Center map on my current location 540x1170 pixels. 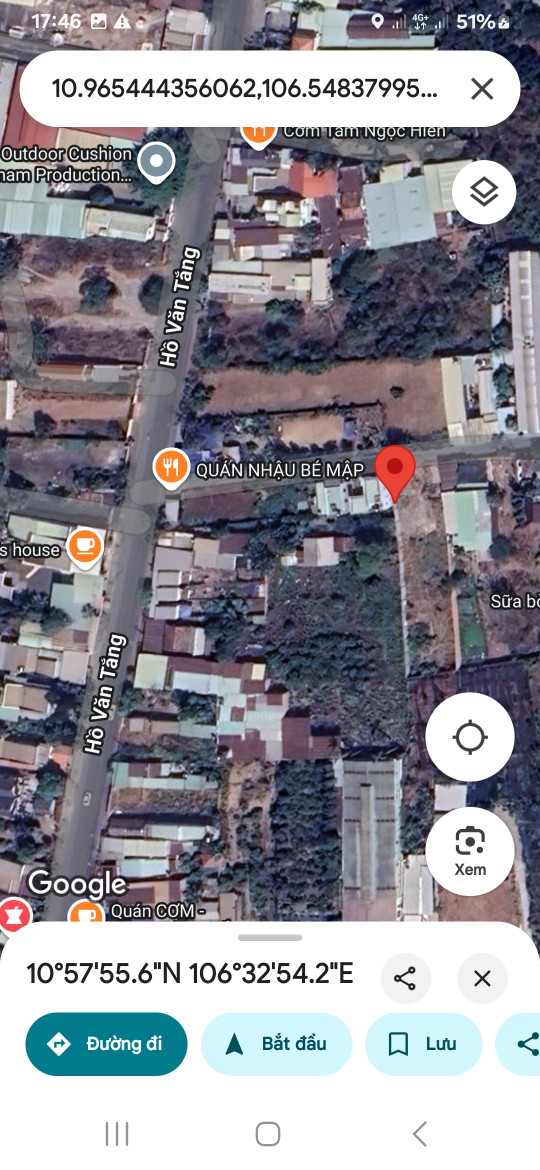[470, 737]
